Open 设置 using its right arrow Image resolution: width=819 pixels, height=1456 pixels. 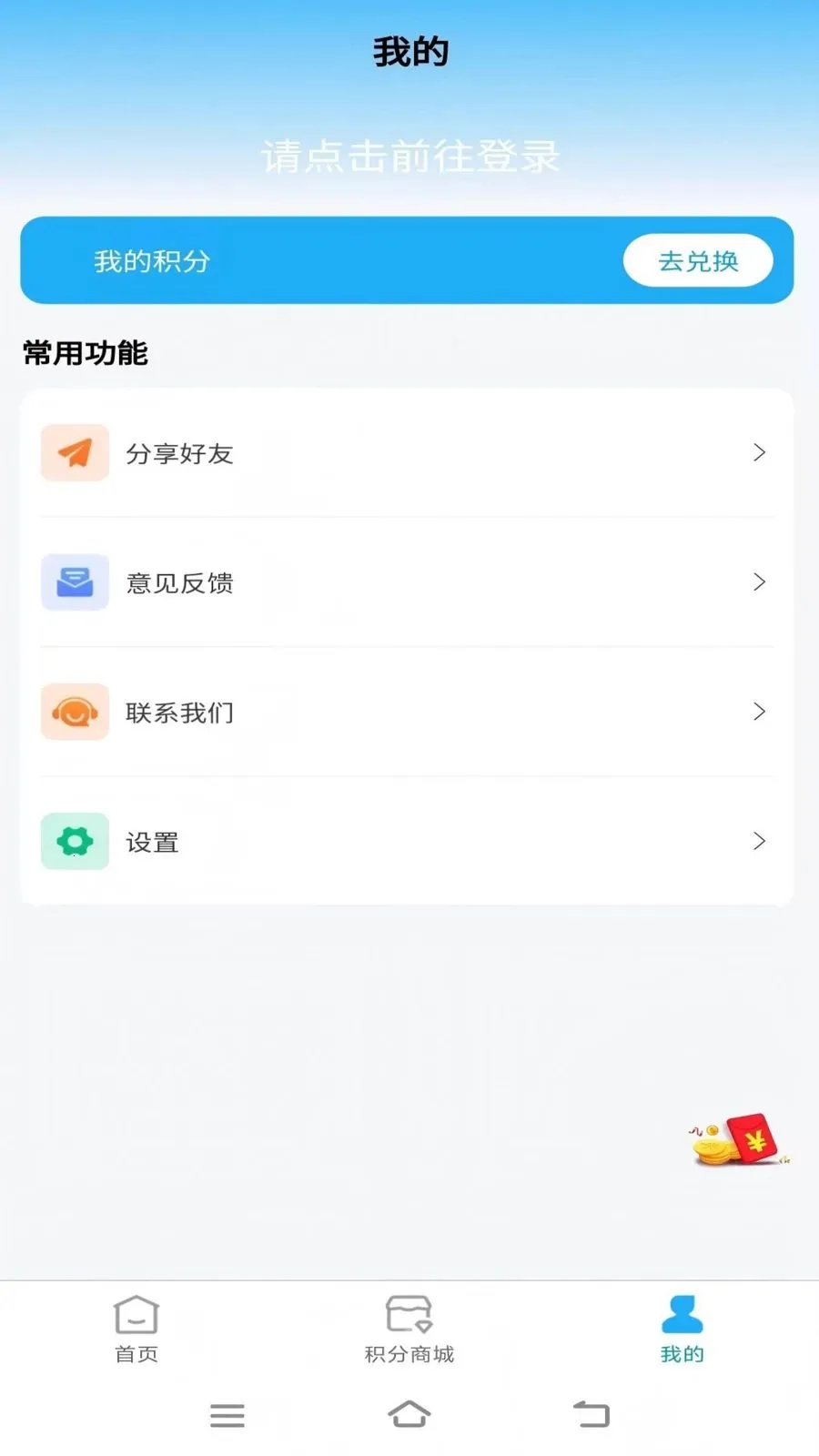[759, 841]
